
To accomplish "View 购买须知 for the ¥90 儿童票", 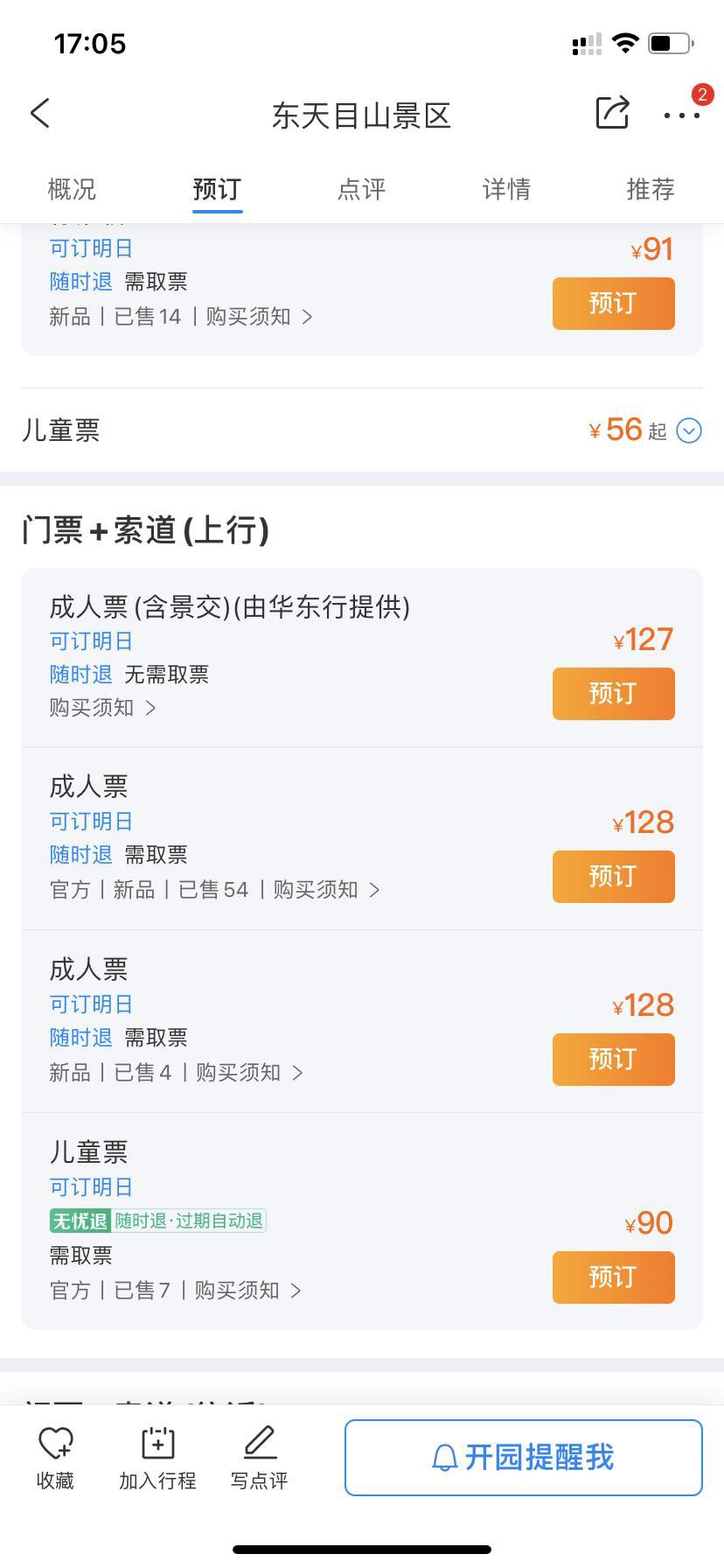I will (247, 1291).
